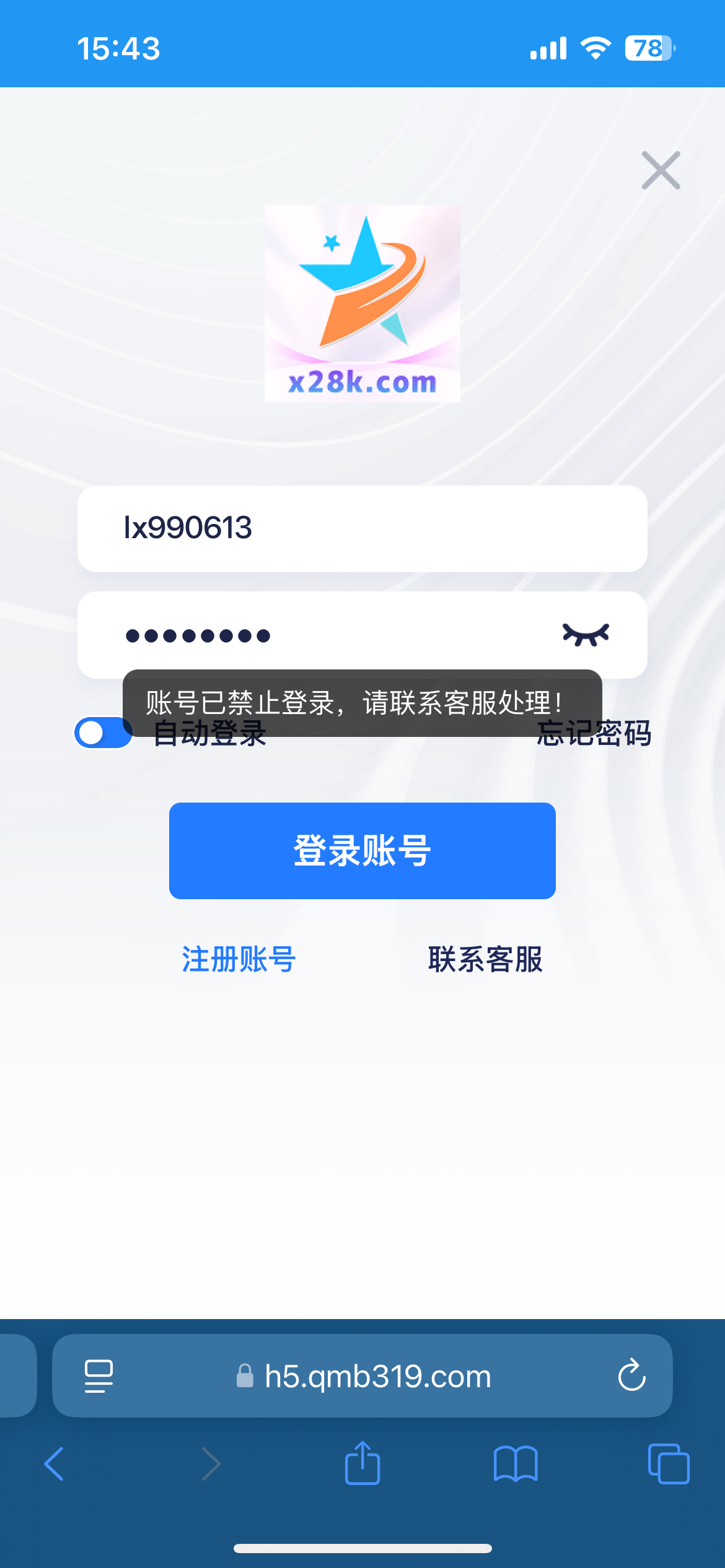This screenshot has height=1568, width=725.
Task: Go back to the previous page
Action: [x=54, y=1464]
